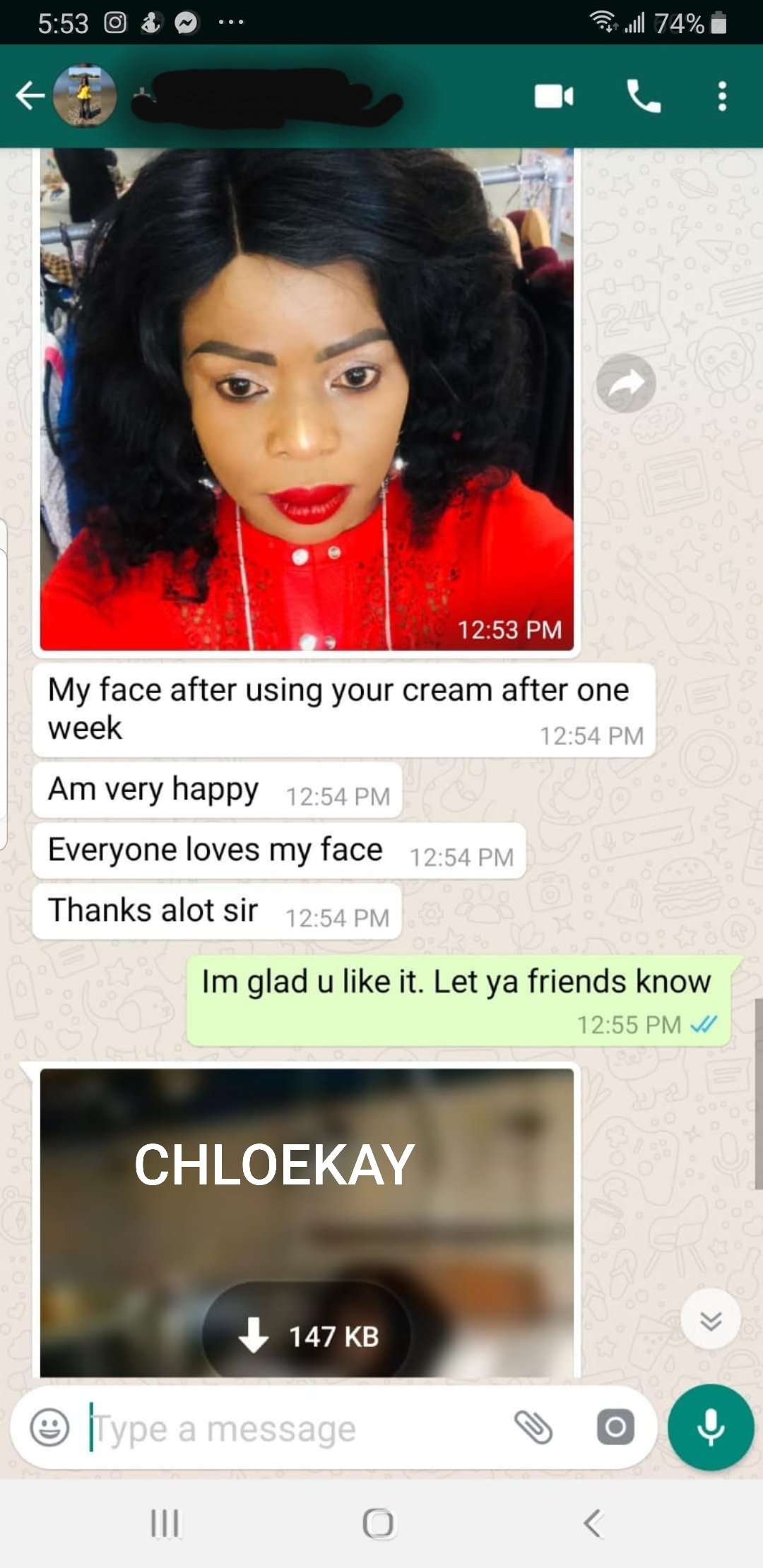Viewport: 763px width, 1568px height.
Task: Jump to the latest messages
Action: click(x=710, y=1319)
